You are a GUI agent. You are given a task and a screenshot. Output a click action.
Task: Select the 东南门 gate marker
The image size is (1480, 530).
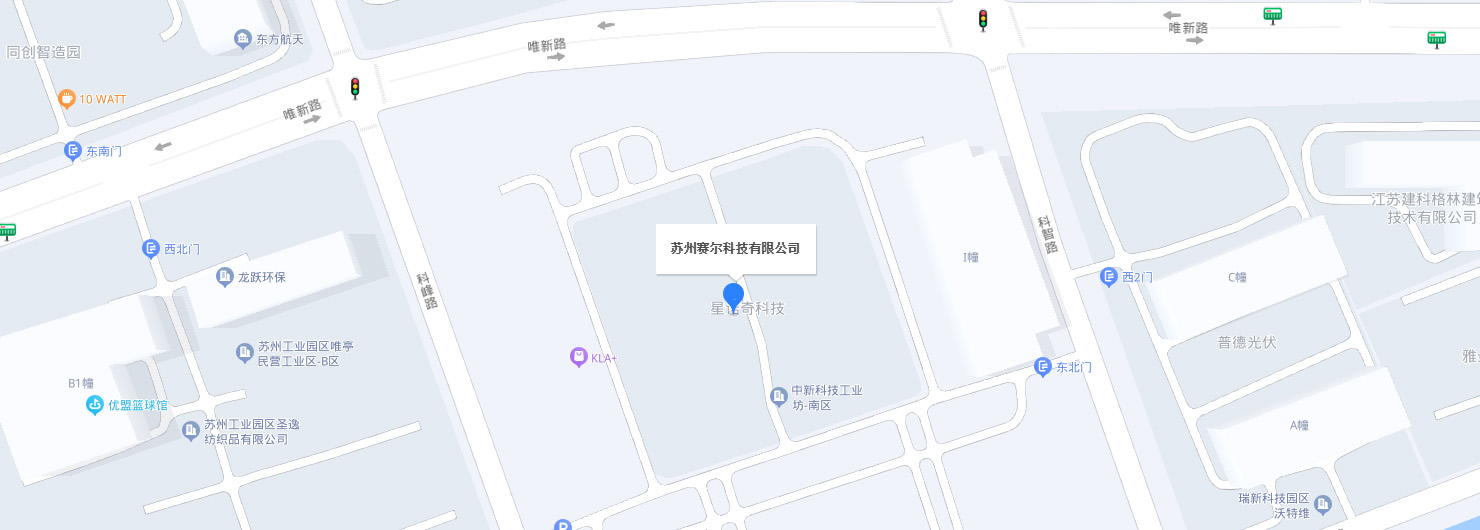pos(73,151)
